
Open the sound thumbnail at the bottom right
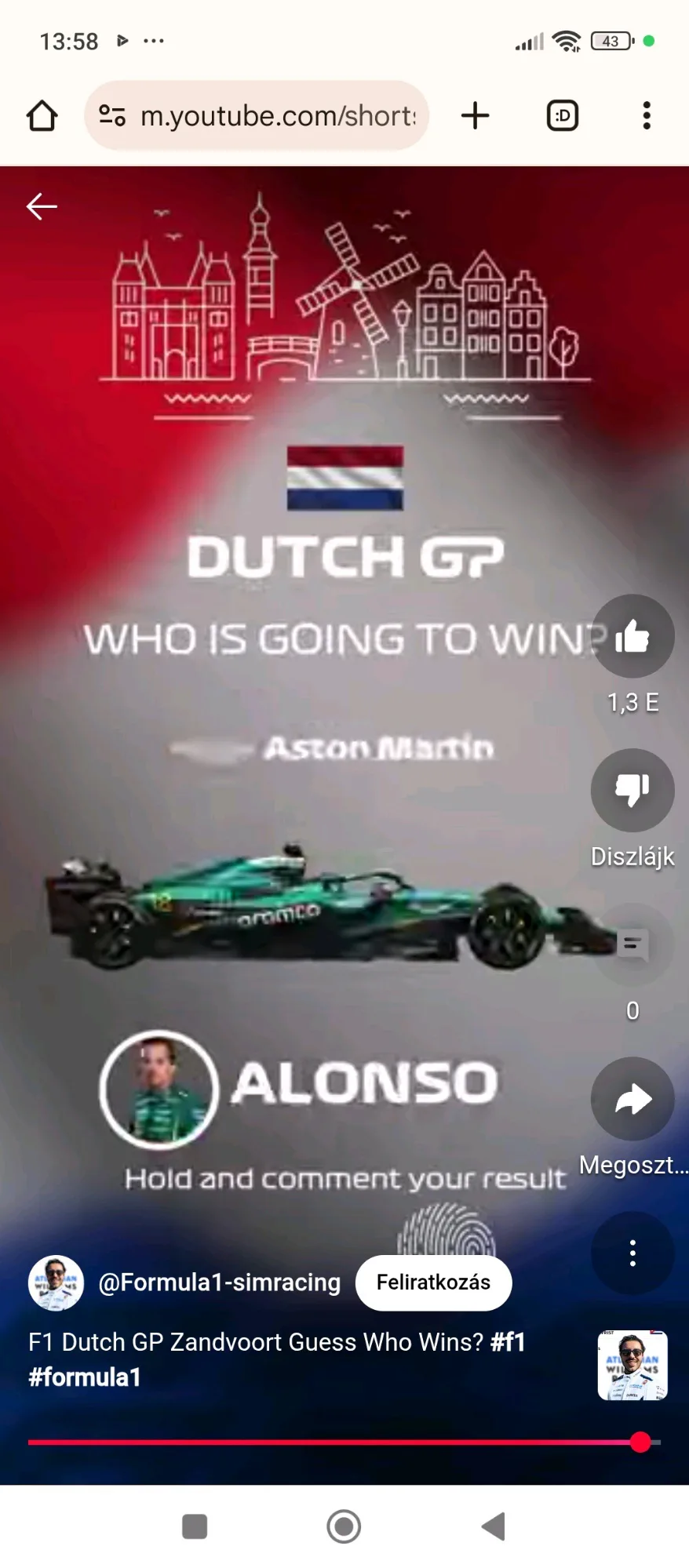pos(632,1366)
